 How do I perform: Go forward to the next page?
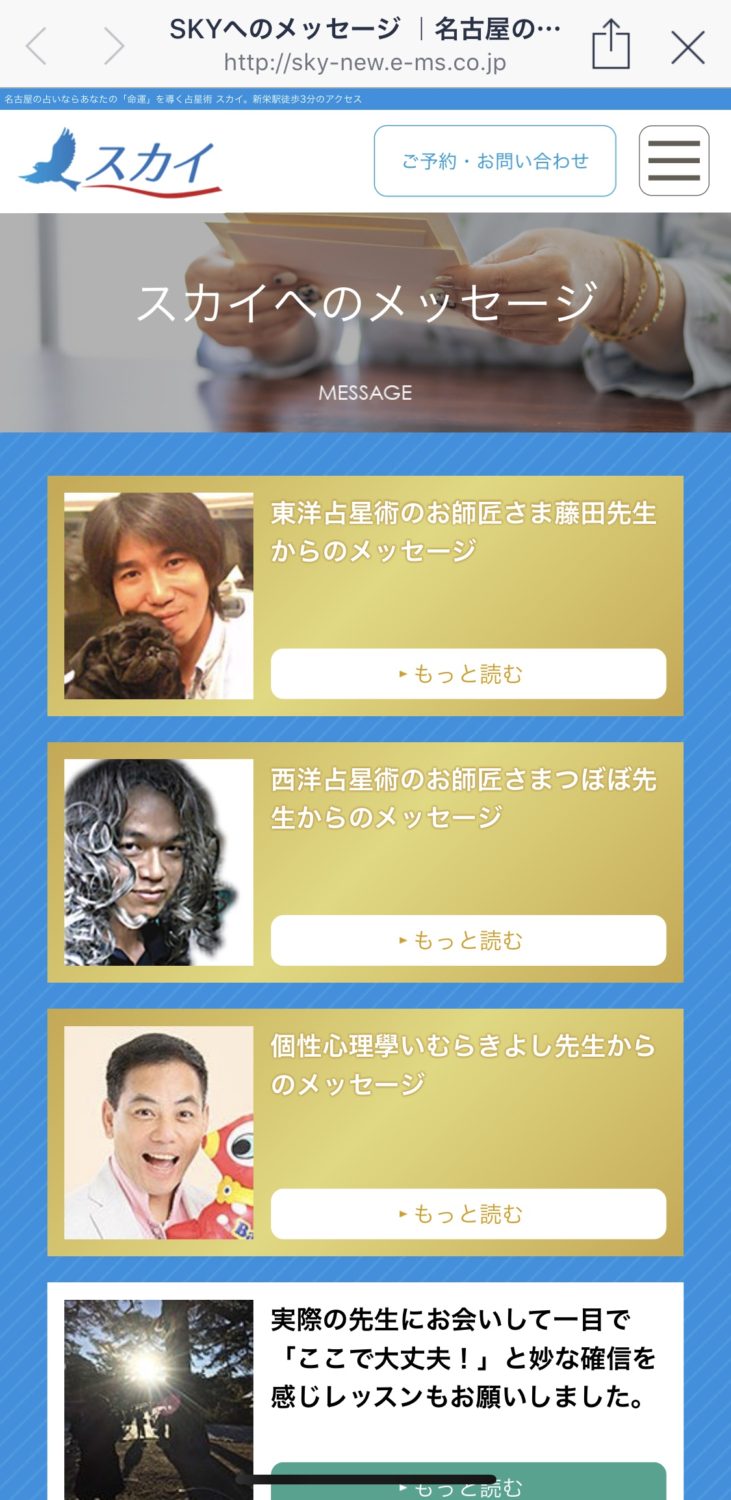coord(115,46)
